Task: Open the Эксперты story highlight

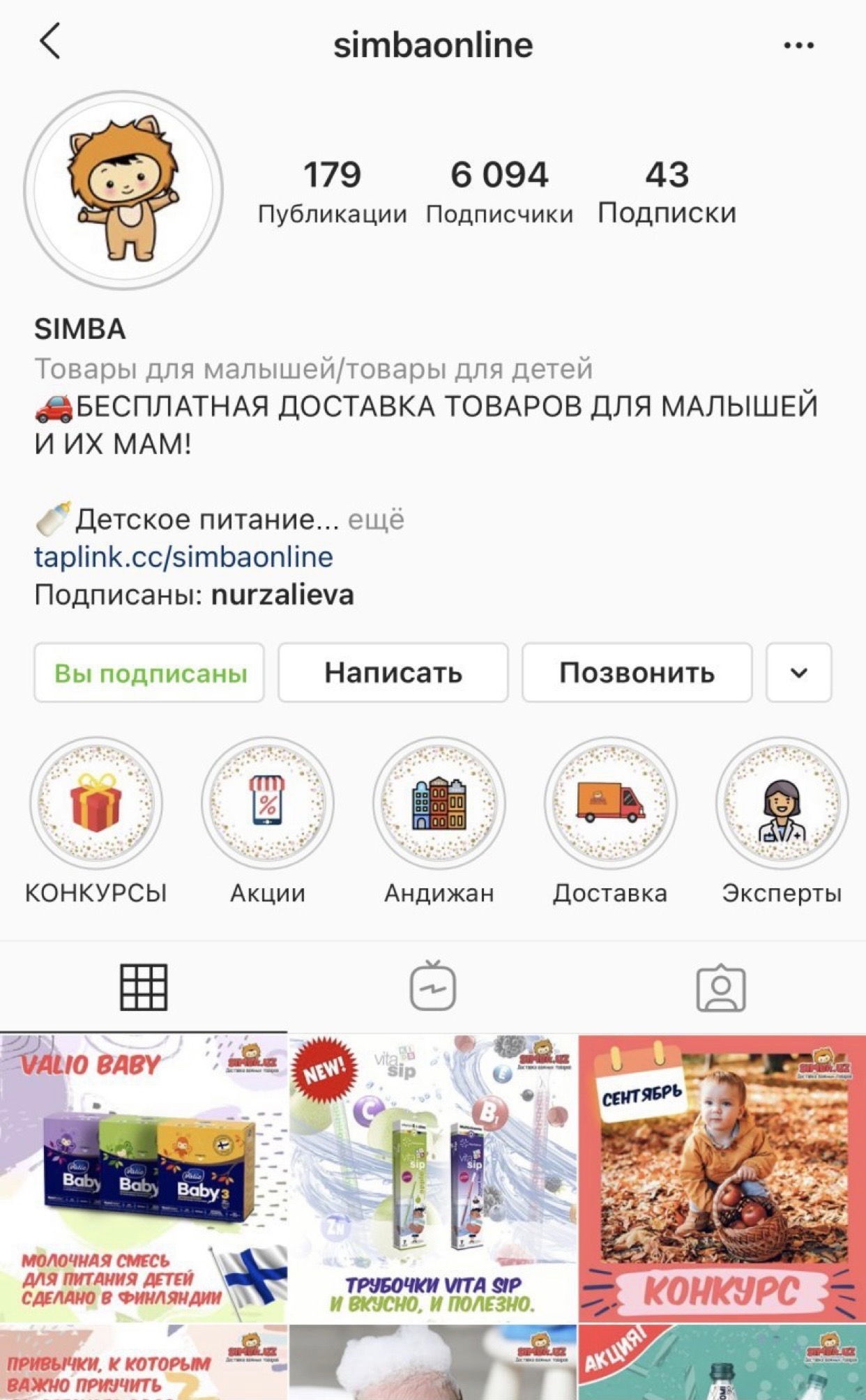Action: 782,804
